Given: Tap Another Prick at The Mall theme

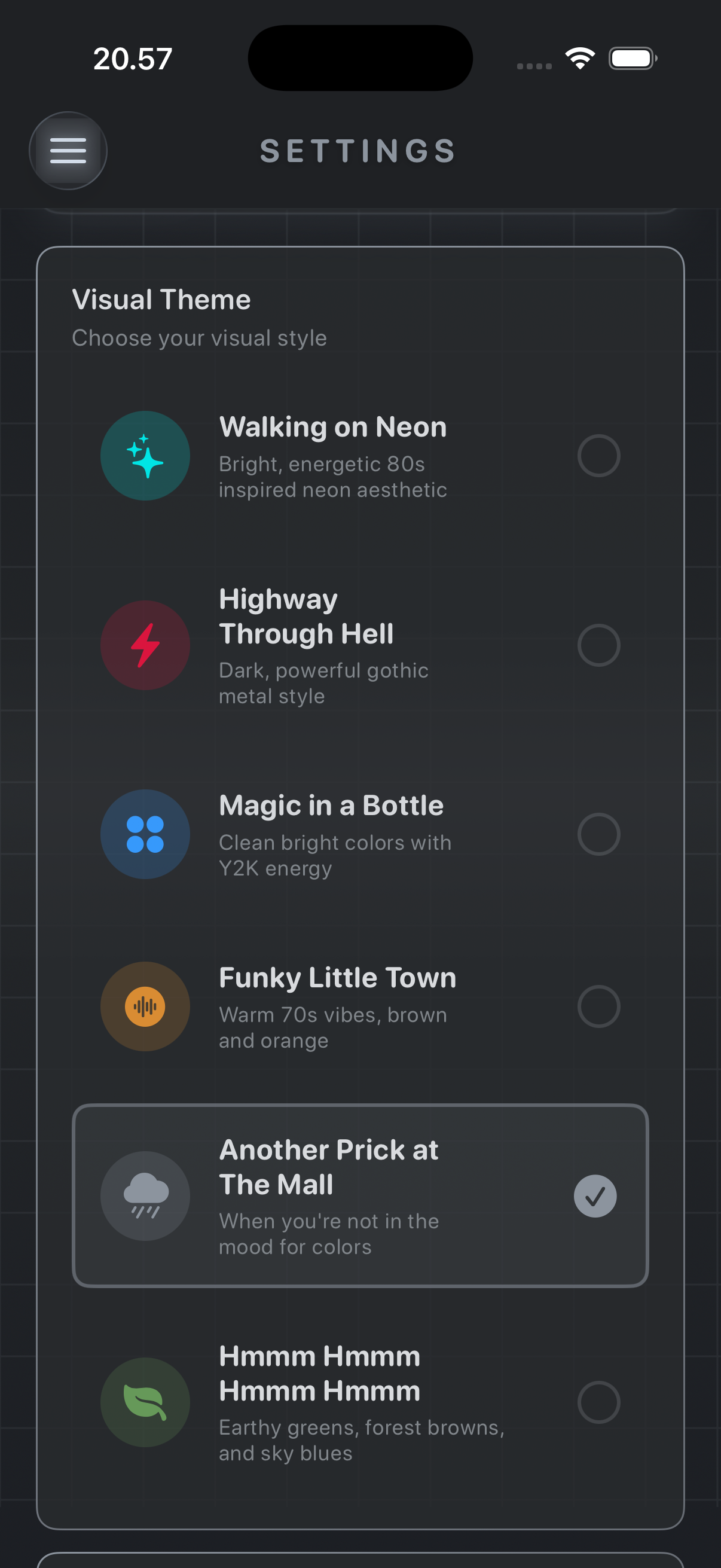Looking at the screenshot, I should pos(360,1195).
